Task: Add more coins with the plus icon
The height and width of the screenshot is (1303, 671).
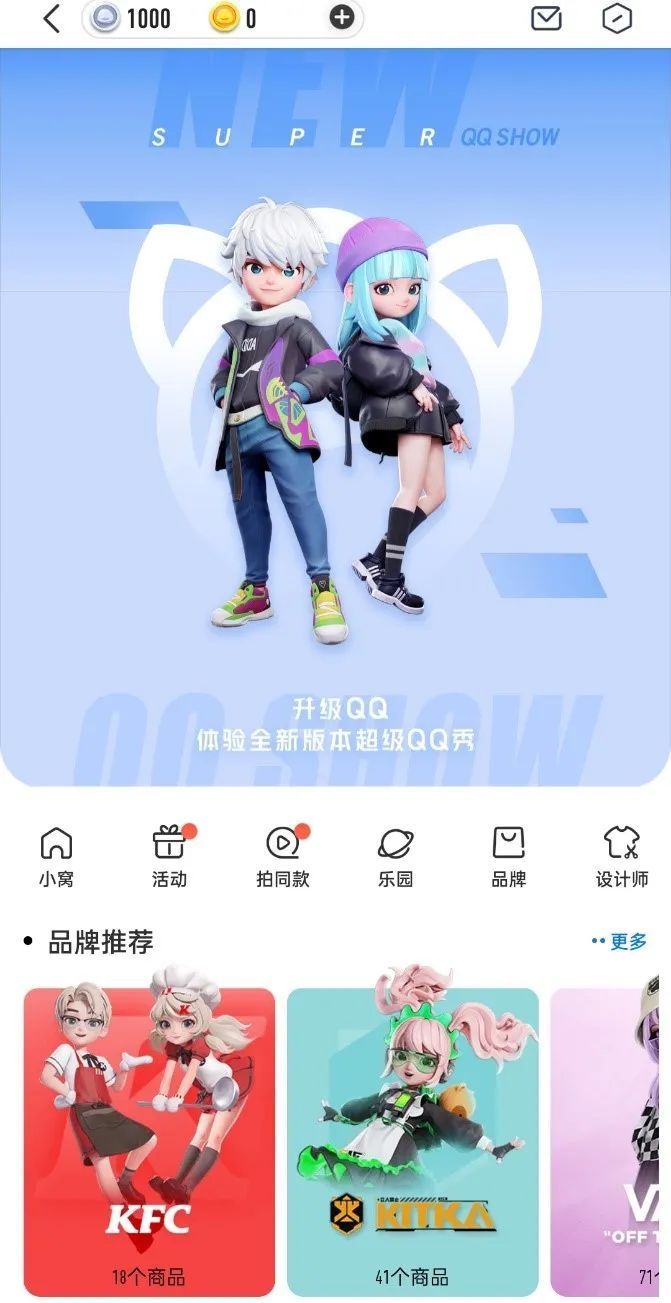Action: pos(341,18)
